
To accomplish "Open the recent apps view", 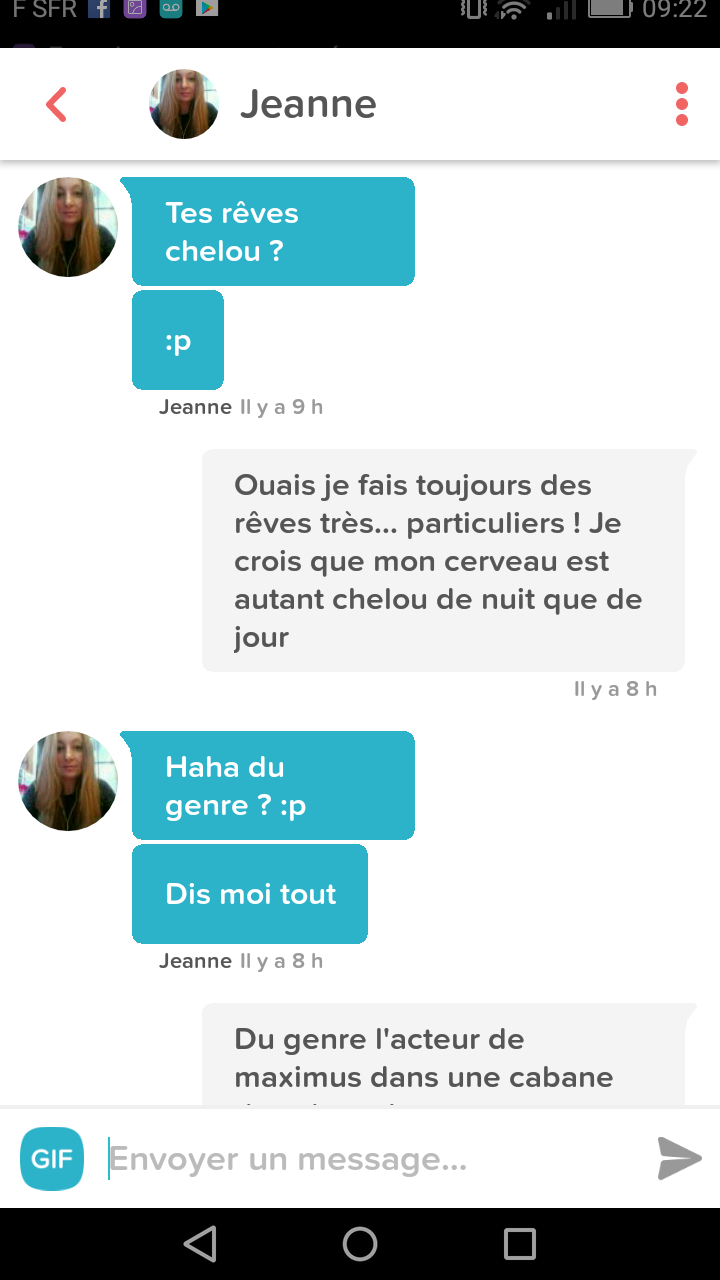I will pos(520,1244).
